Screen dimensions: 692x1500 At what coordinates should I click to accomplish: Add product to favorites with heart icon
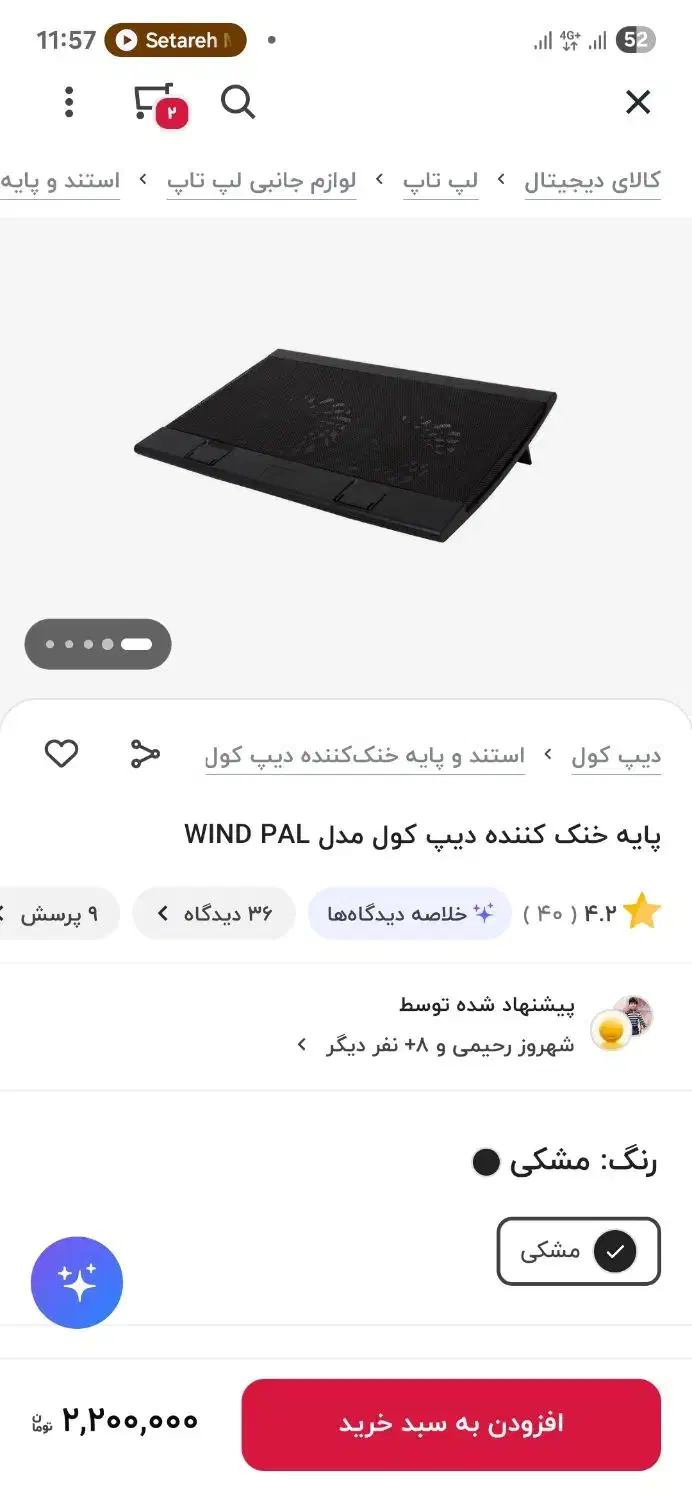point(61,754)
